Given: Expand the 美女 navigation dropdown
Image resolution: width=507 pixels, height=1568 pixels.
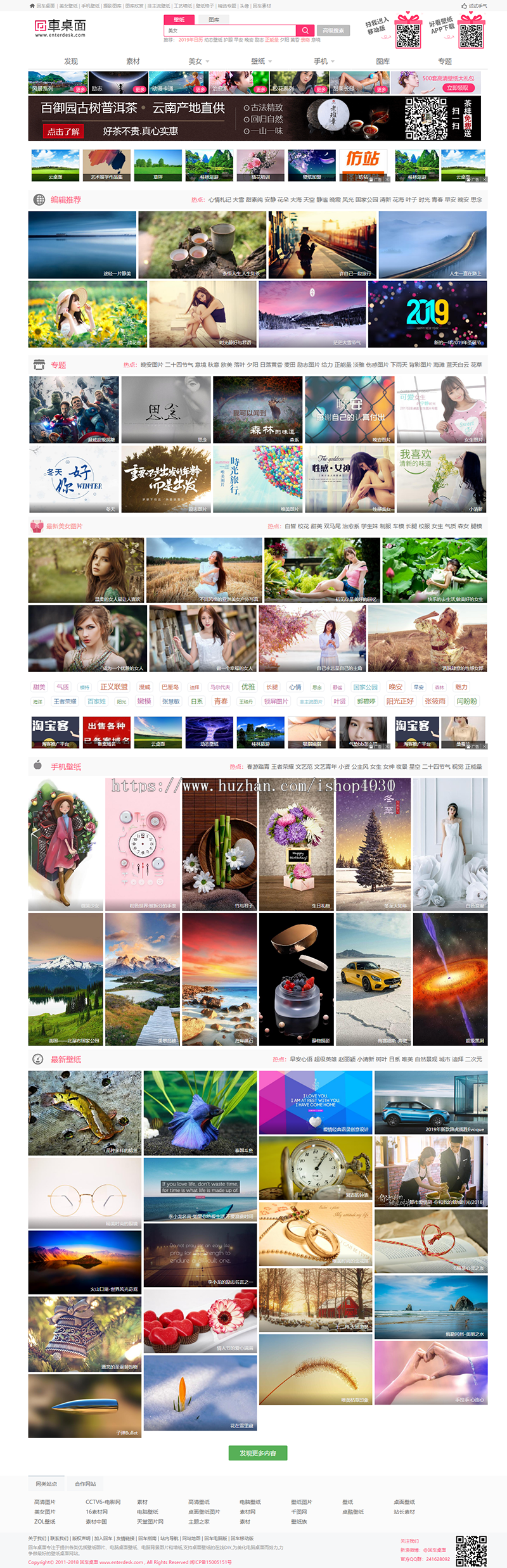Looking at the screenshot, I should 198,61.
